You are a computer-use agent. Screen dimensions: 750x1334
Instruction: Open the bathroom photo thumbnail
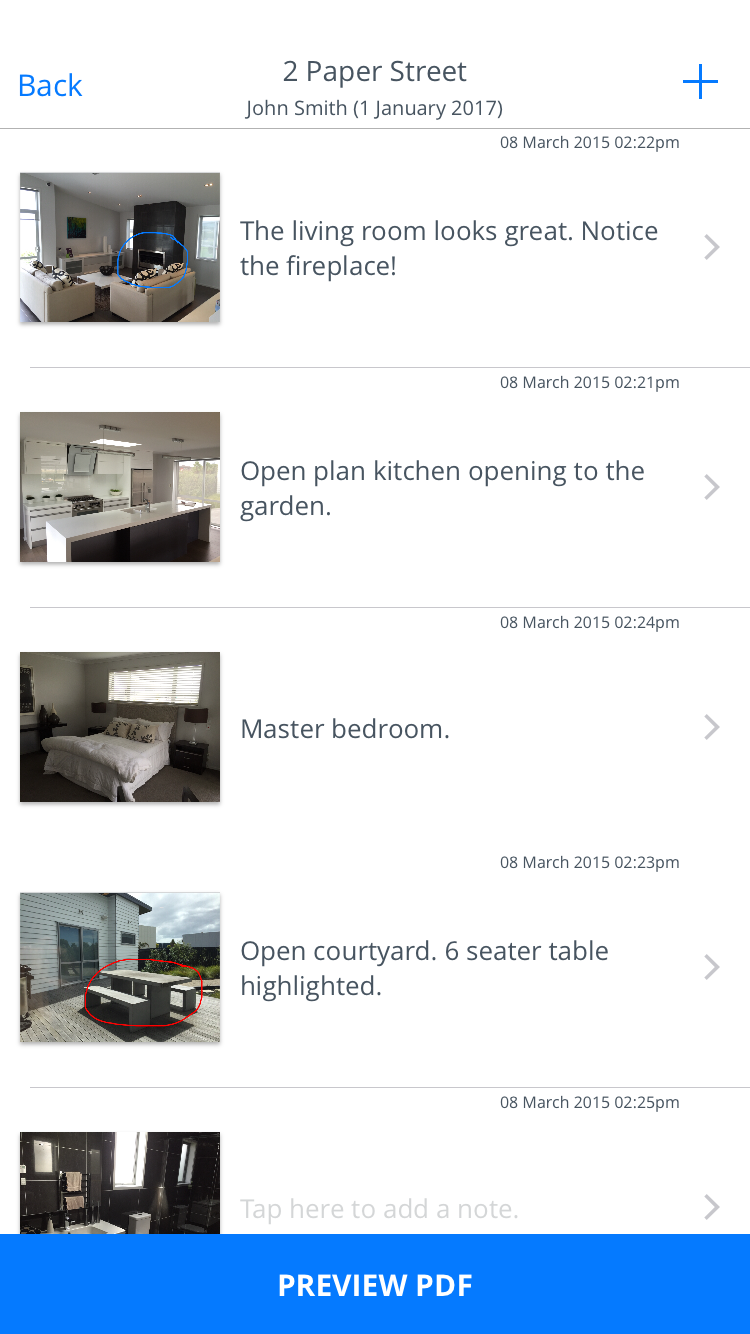pyautogui.click(x=120, y=1183)
